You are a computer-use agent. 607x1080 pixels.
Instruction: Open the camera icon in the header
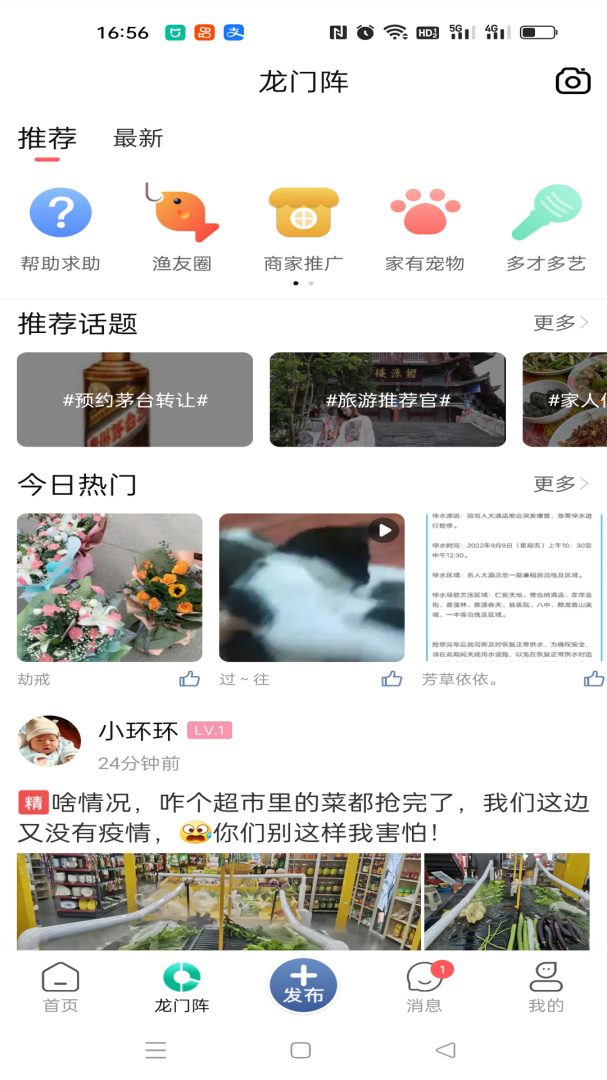(573, 81)
